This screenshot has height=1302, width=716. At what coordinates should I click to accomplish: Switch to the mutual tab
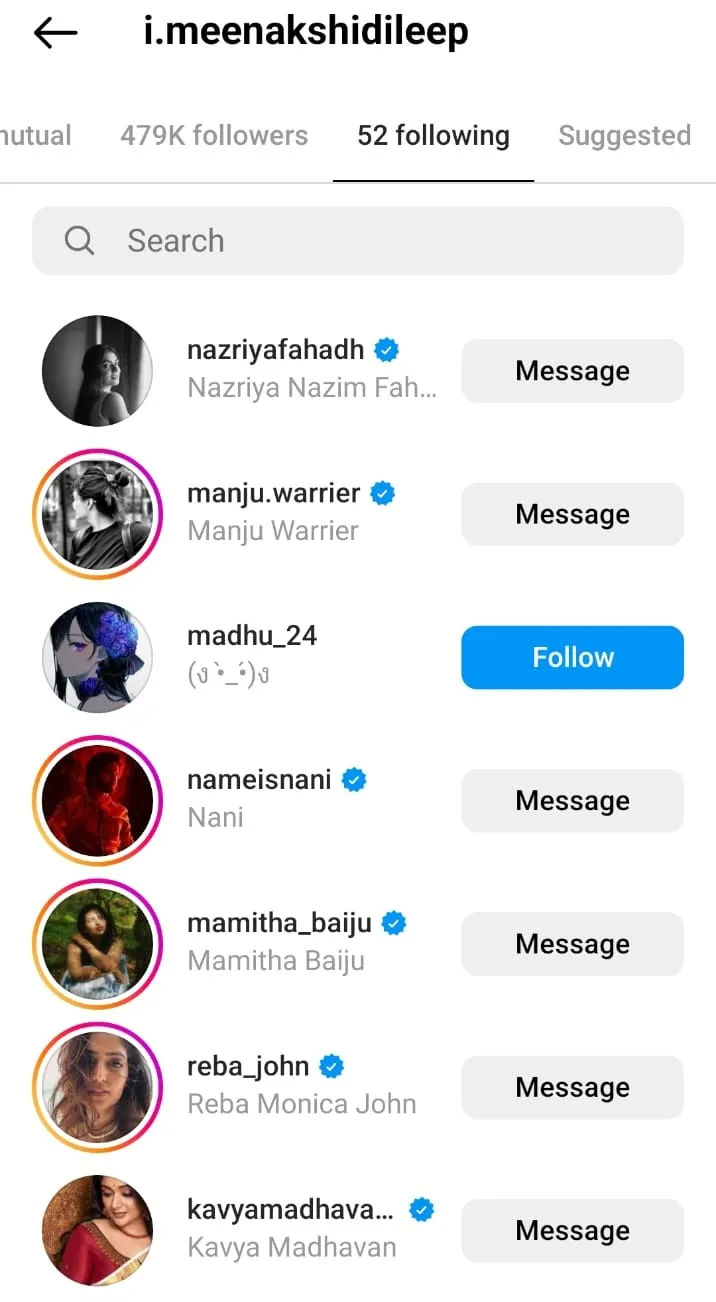(x=36, y=135)
